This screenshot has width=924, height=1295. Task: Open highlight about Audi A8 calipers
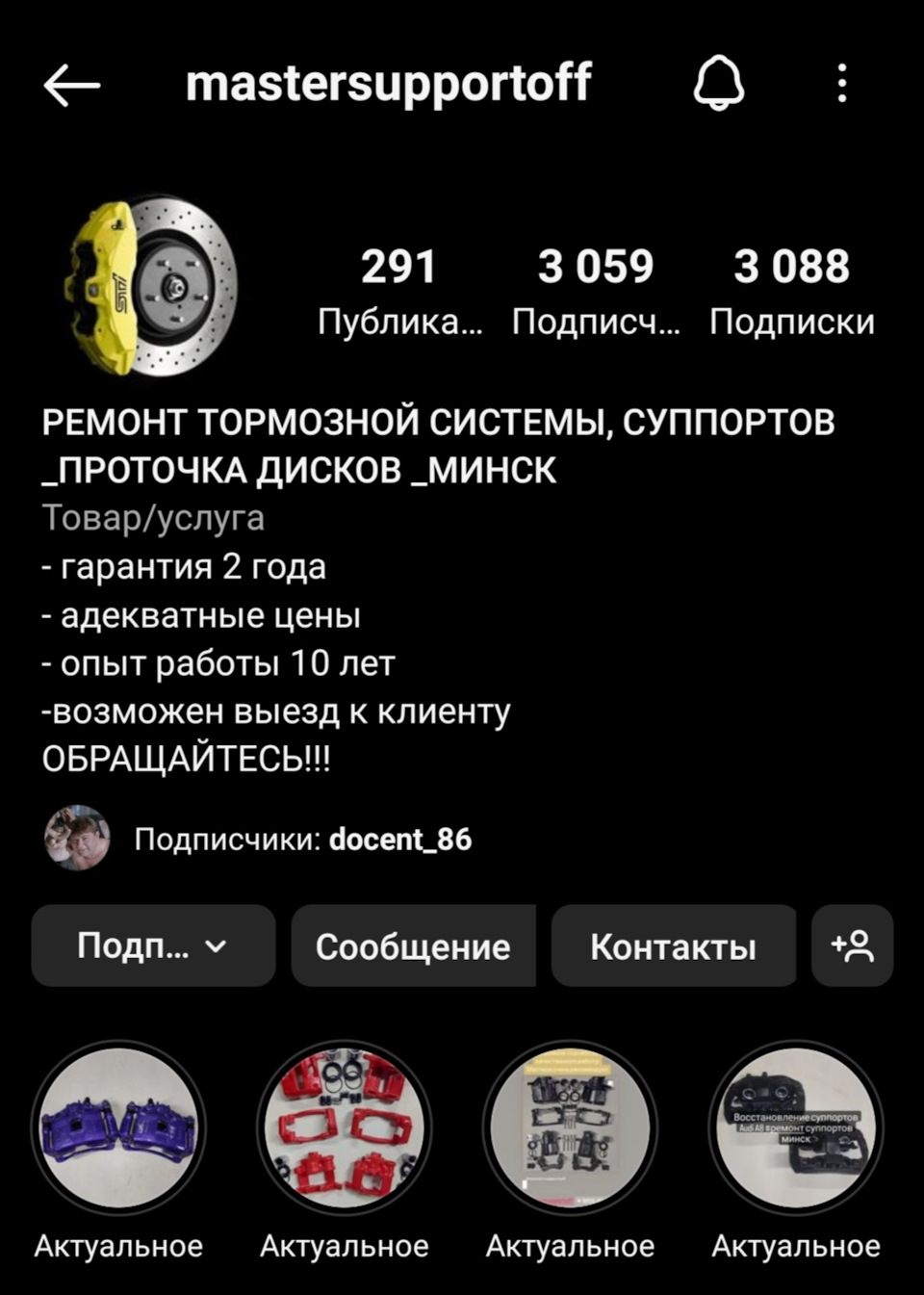pyautogui.click(x=795, y=1127)
